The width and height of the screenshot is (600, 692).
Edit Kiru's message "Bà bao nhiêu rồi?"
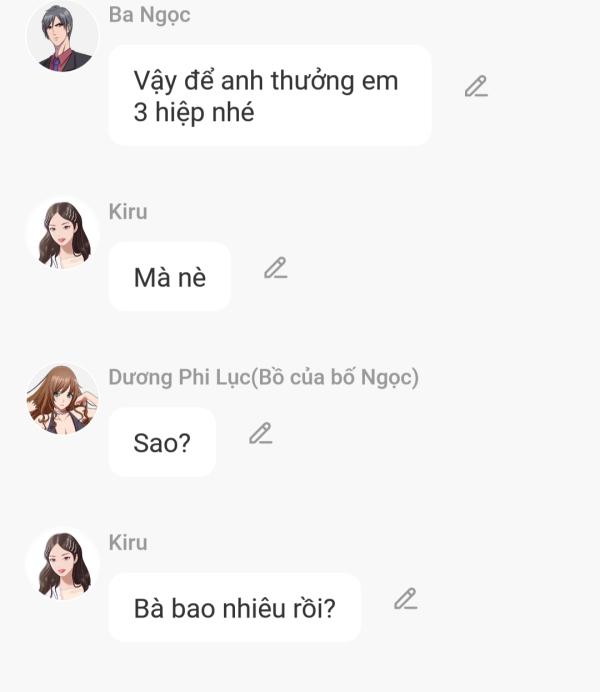tap(404, 599)
